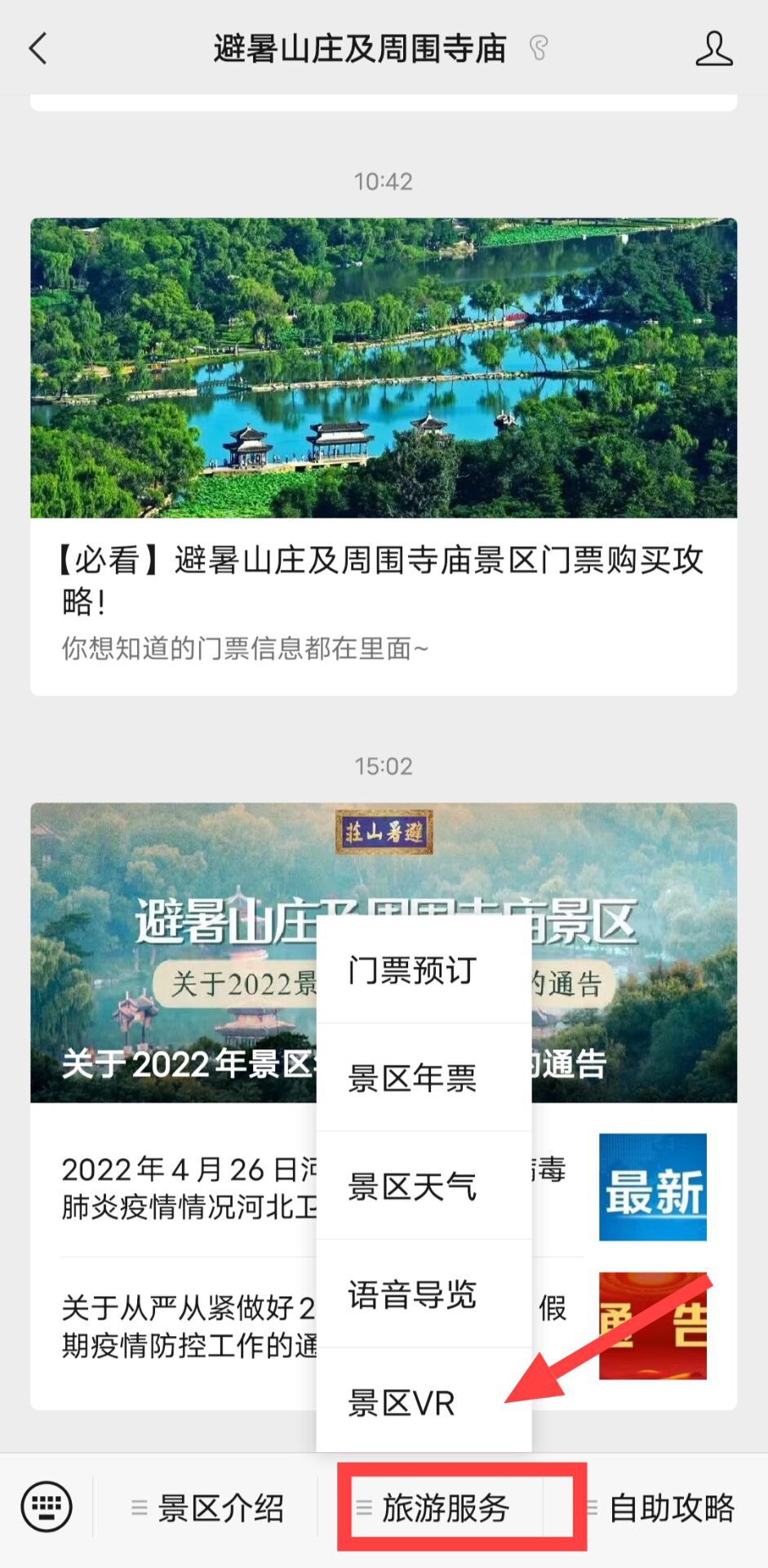The image size is (768, 1568).
Task: Open the account profile icon
Action: coord(713,49)
